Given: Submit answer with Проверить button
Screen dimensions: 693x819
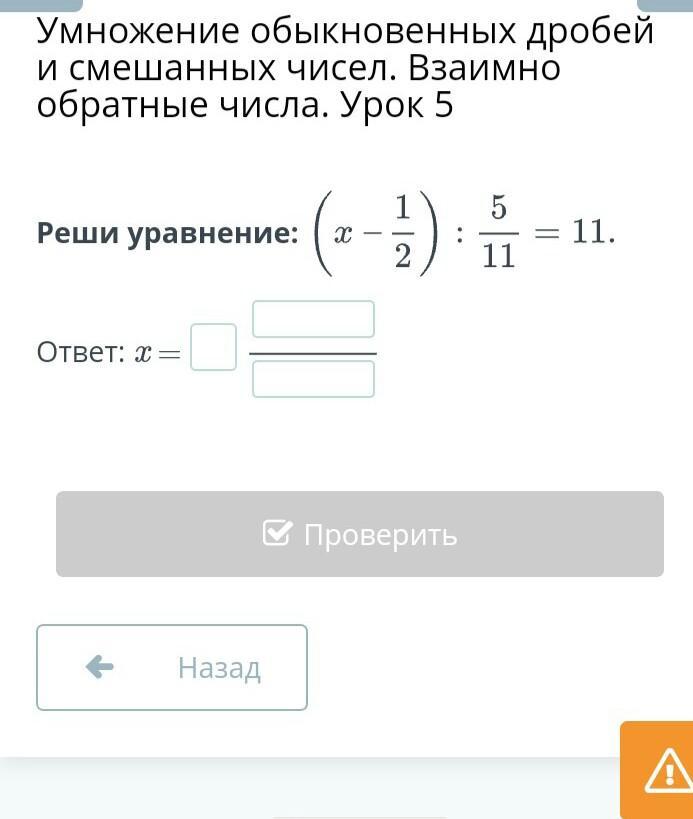Looking at the screenshot, I should [359, 534].
